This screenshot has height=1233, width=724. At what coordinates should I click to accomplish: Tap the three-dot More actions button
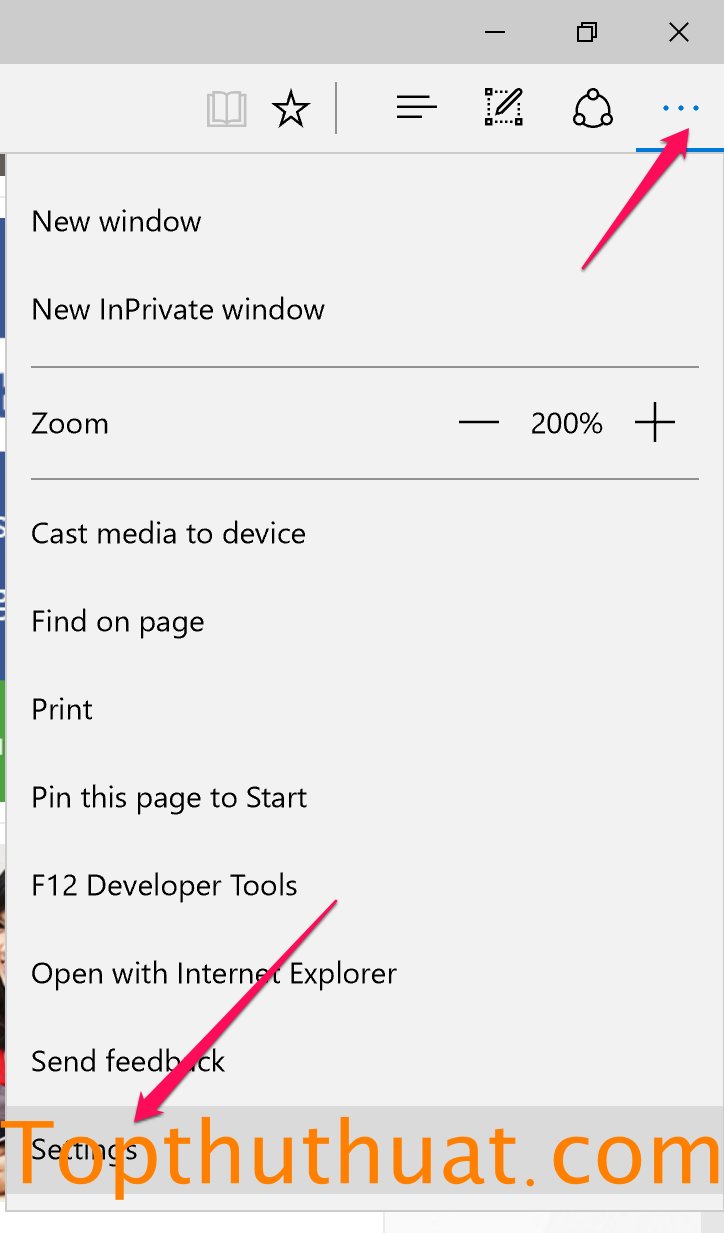(x=680, y=108)
